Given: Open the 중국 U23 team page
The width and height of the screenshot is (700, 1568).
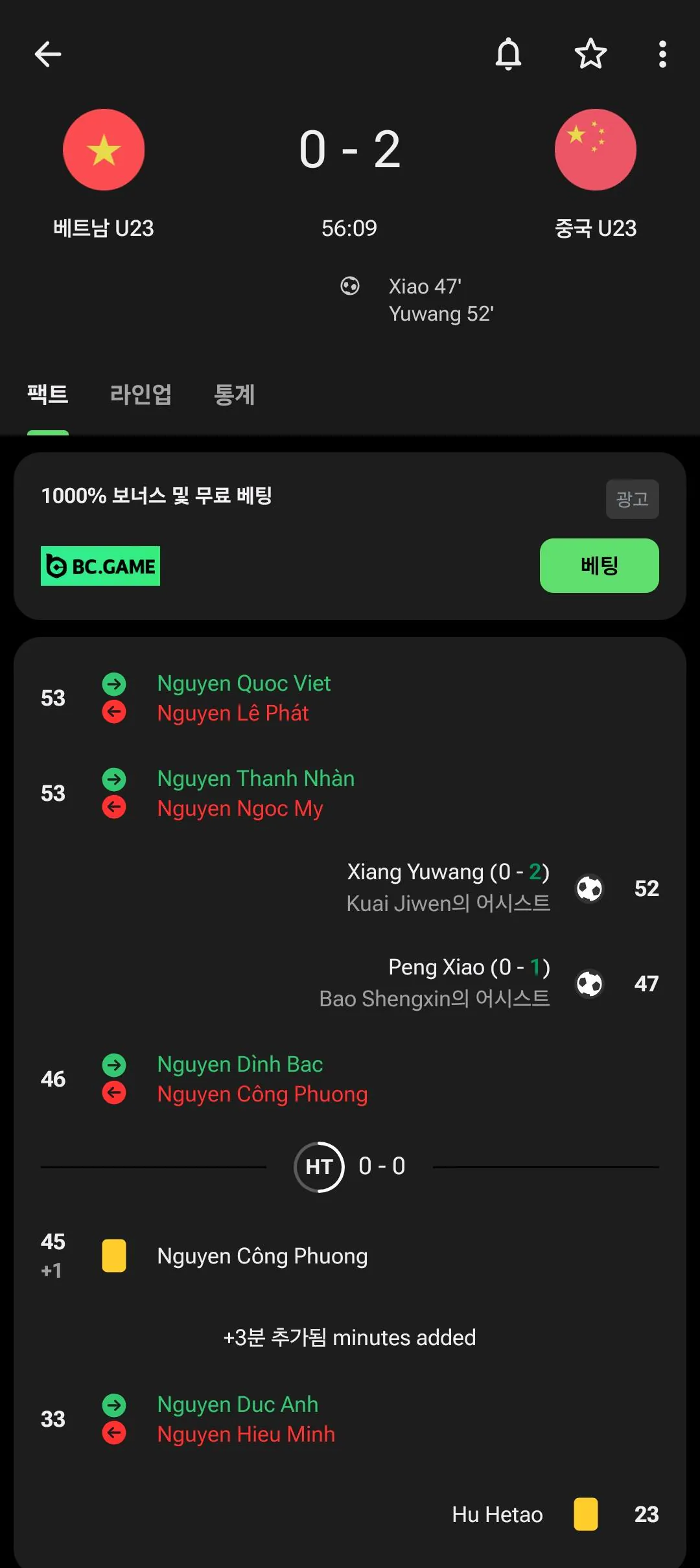Looking at the screenshot, I should point(595,150).
